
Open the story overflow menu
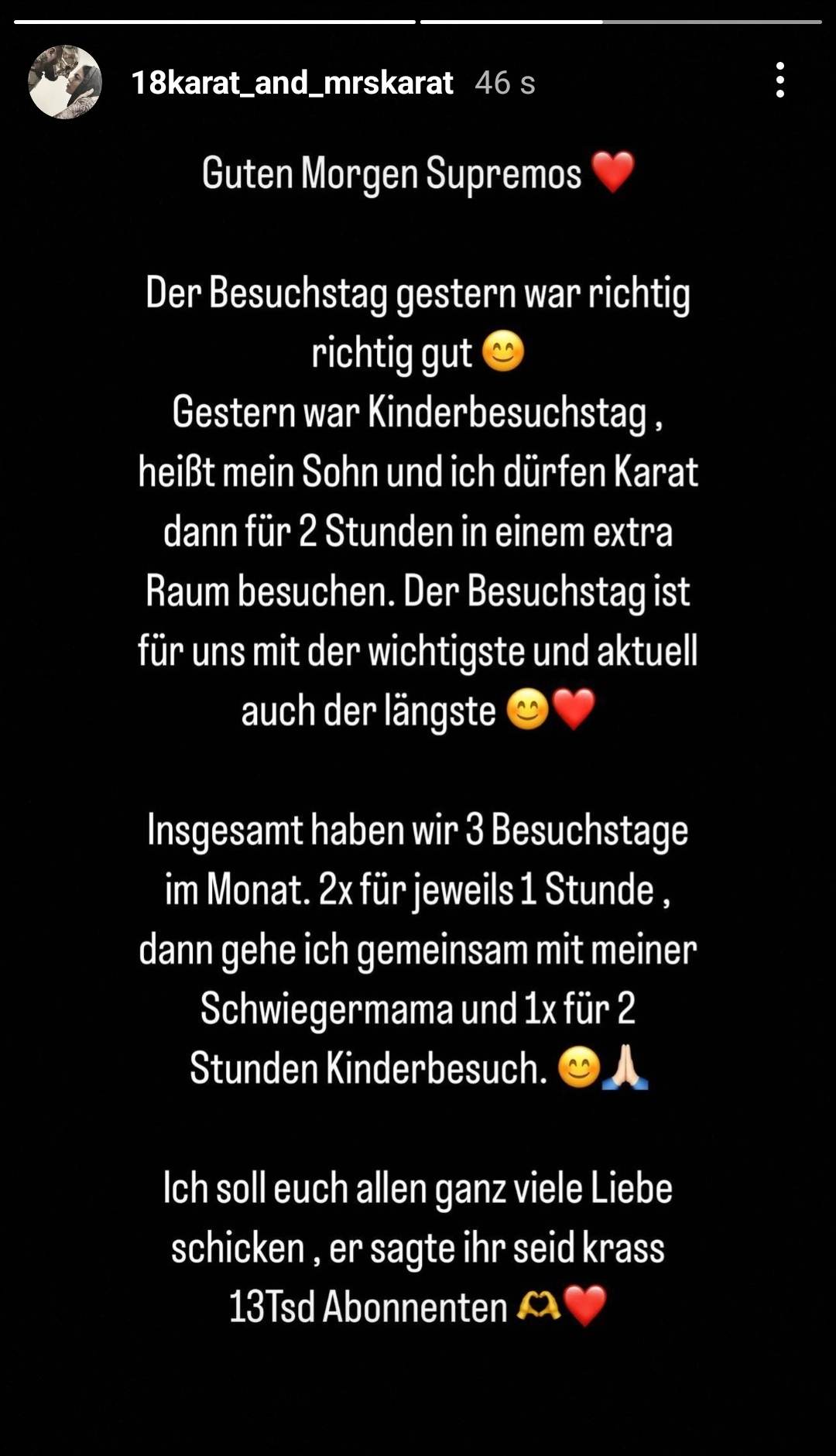779,81
